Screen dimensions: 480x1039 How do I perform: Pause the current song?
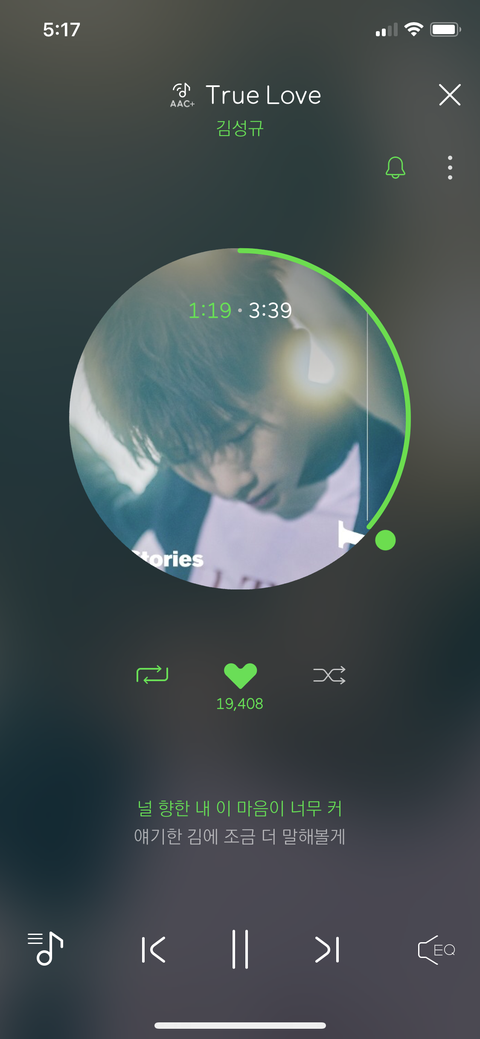(x=240, y=950)
